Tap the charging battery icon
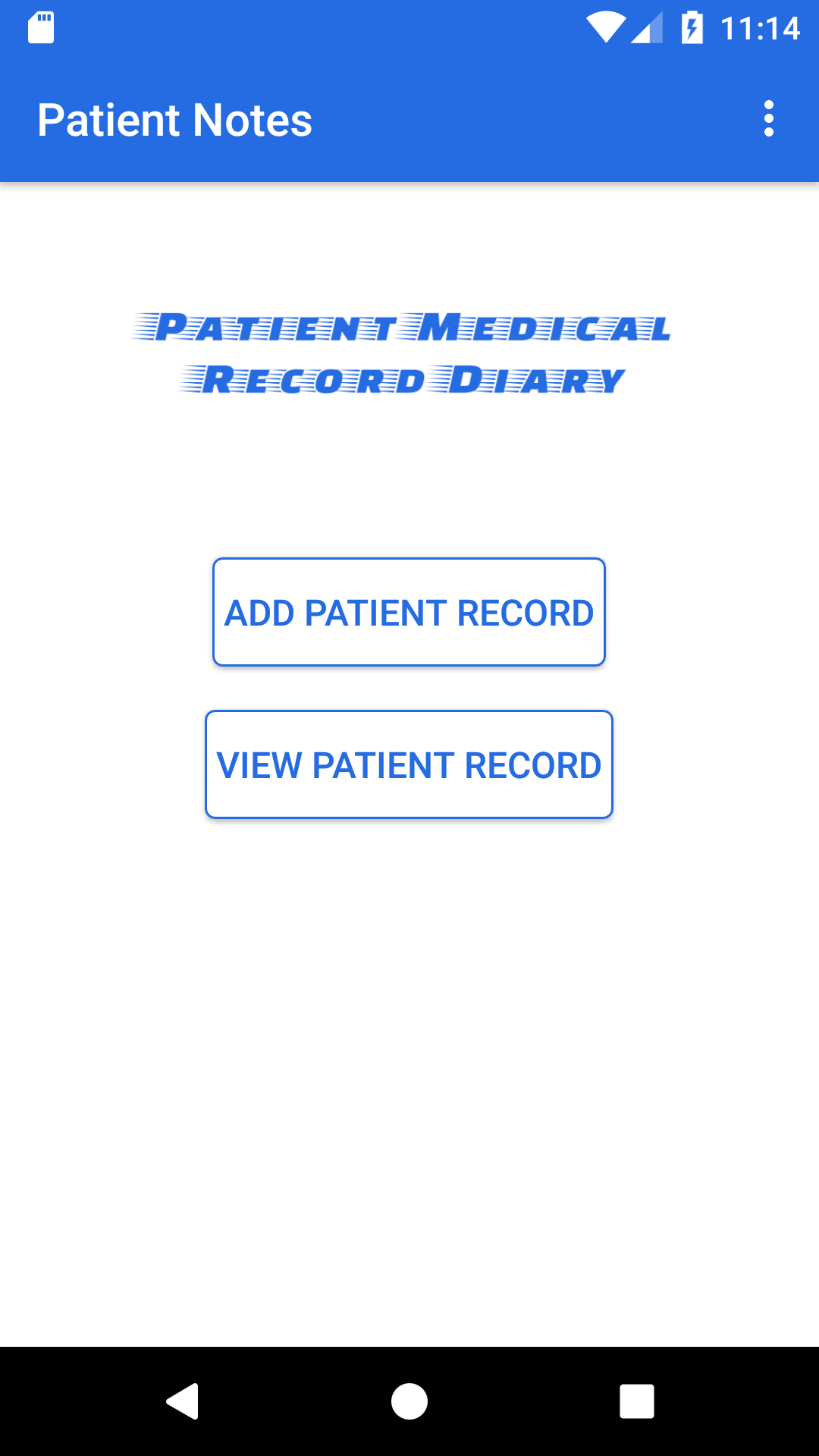This screenshot has height=1456, width=819. 692,29
